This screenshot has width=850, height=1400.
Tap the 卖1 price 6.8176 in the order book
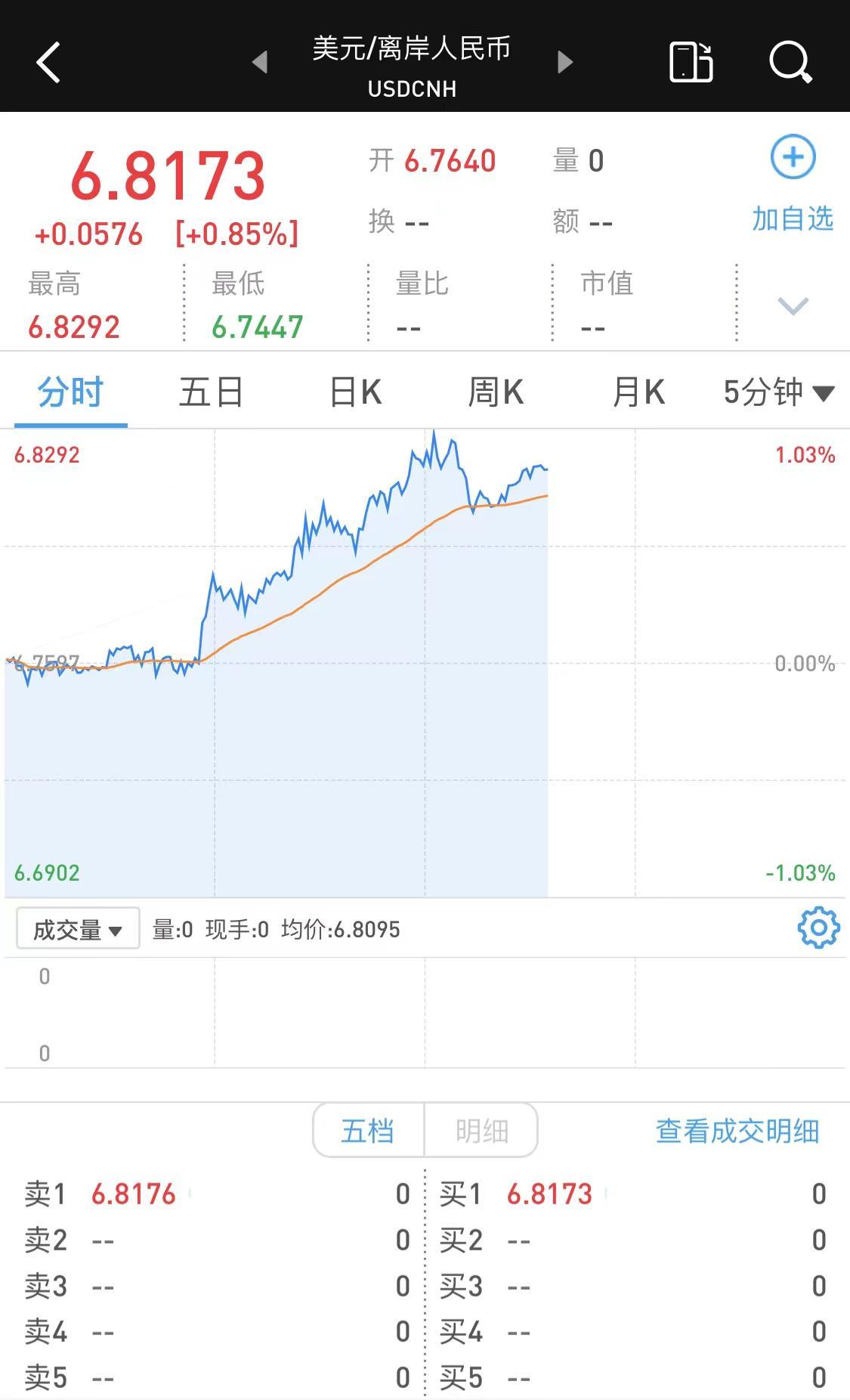[133, 1193]
